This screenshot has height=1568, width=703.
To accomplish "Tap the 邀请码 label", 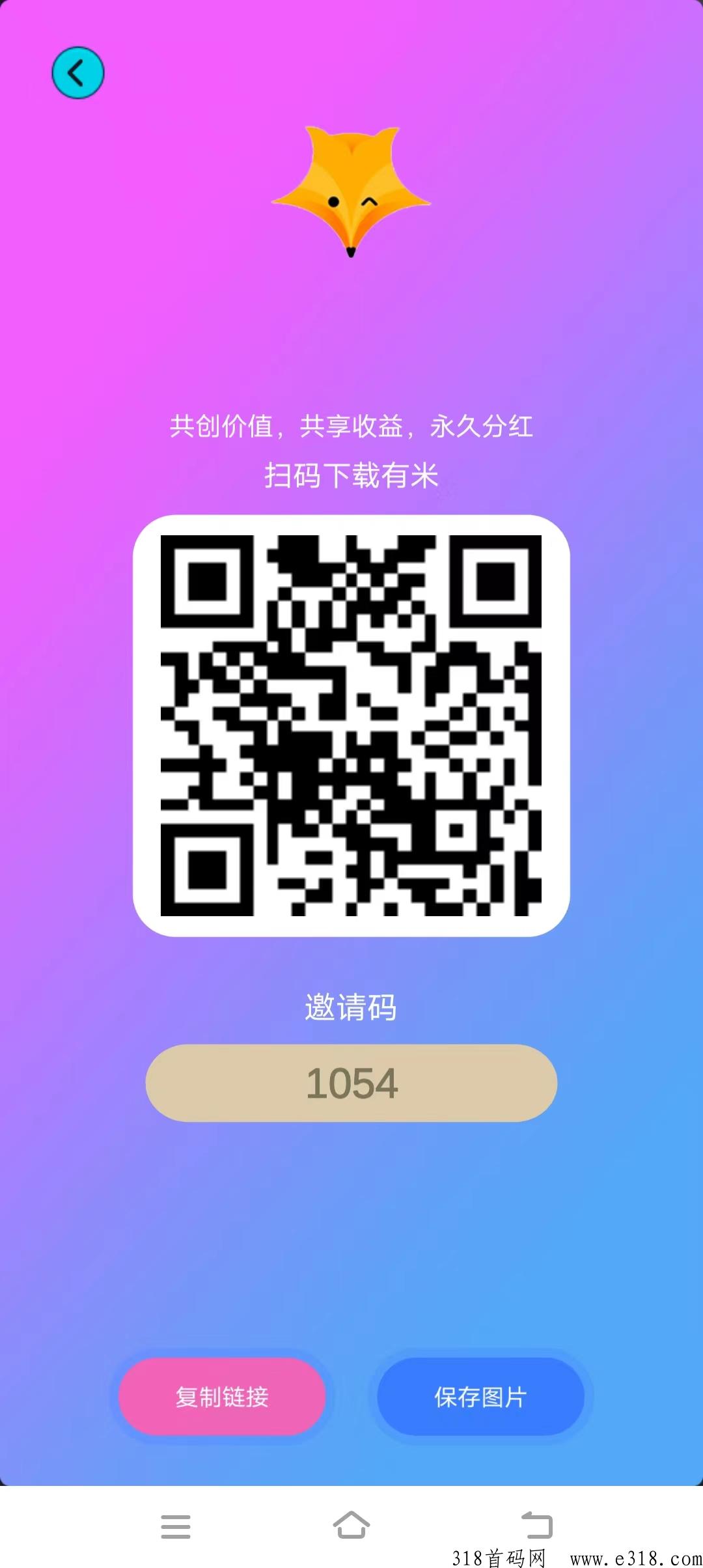I will [351, 1007].
